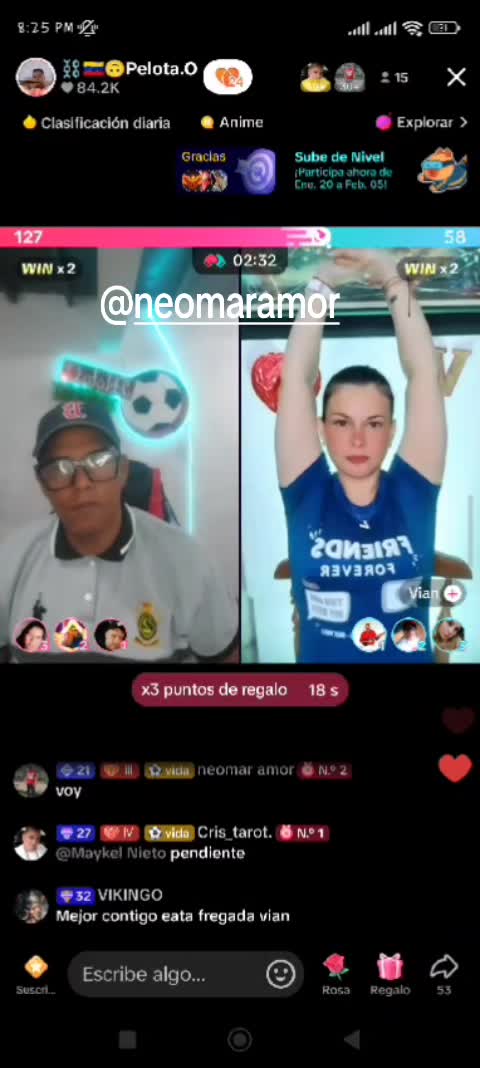
Task: Open the subscribe option
Action: coord(35,975)
